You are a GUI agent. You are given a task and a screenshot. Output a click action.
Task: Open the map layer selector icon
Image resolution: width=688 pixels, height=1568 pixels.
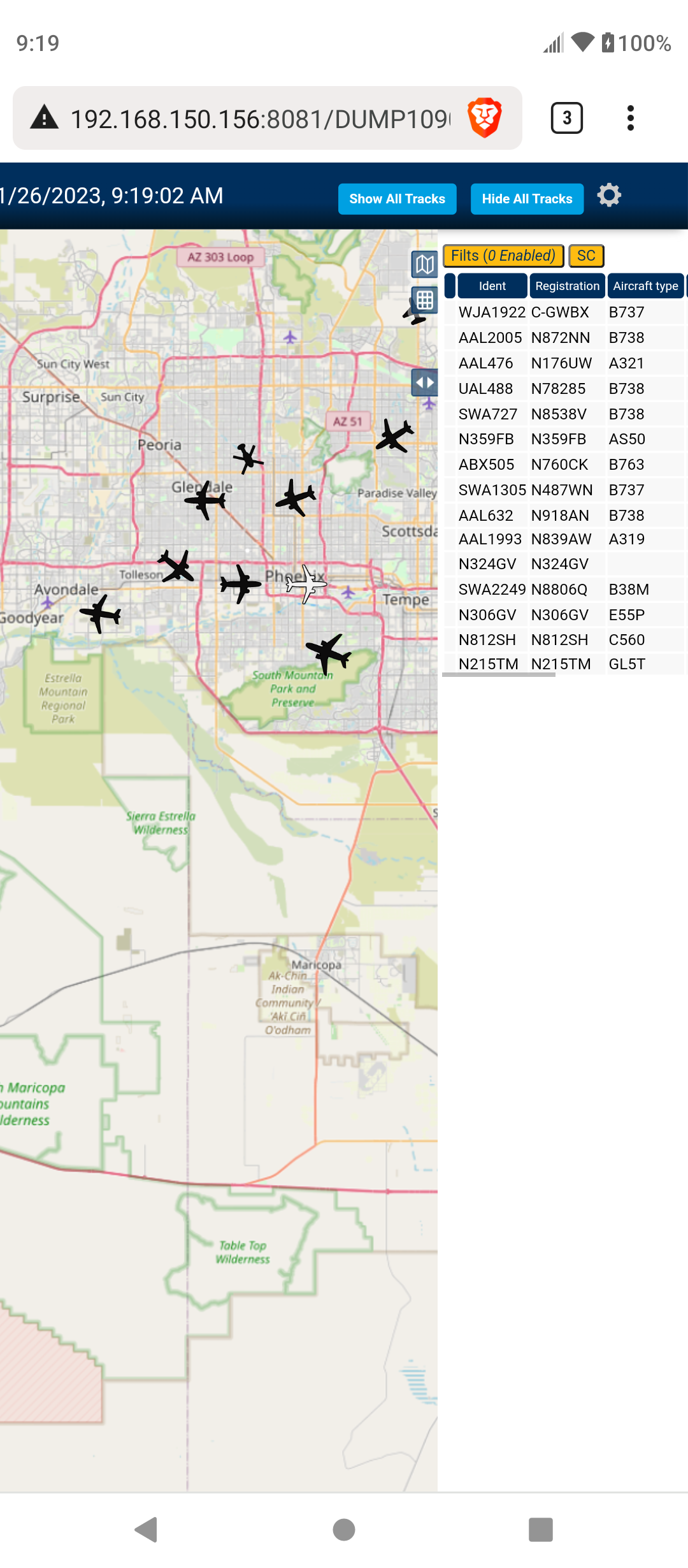pos(424,264)
